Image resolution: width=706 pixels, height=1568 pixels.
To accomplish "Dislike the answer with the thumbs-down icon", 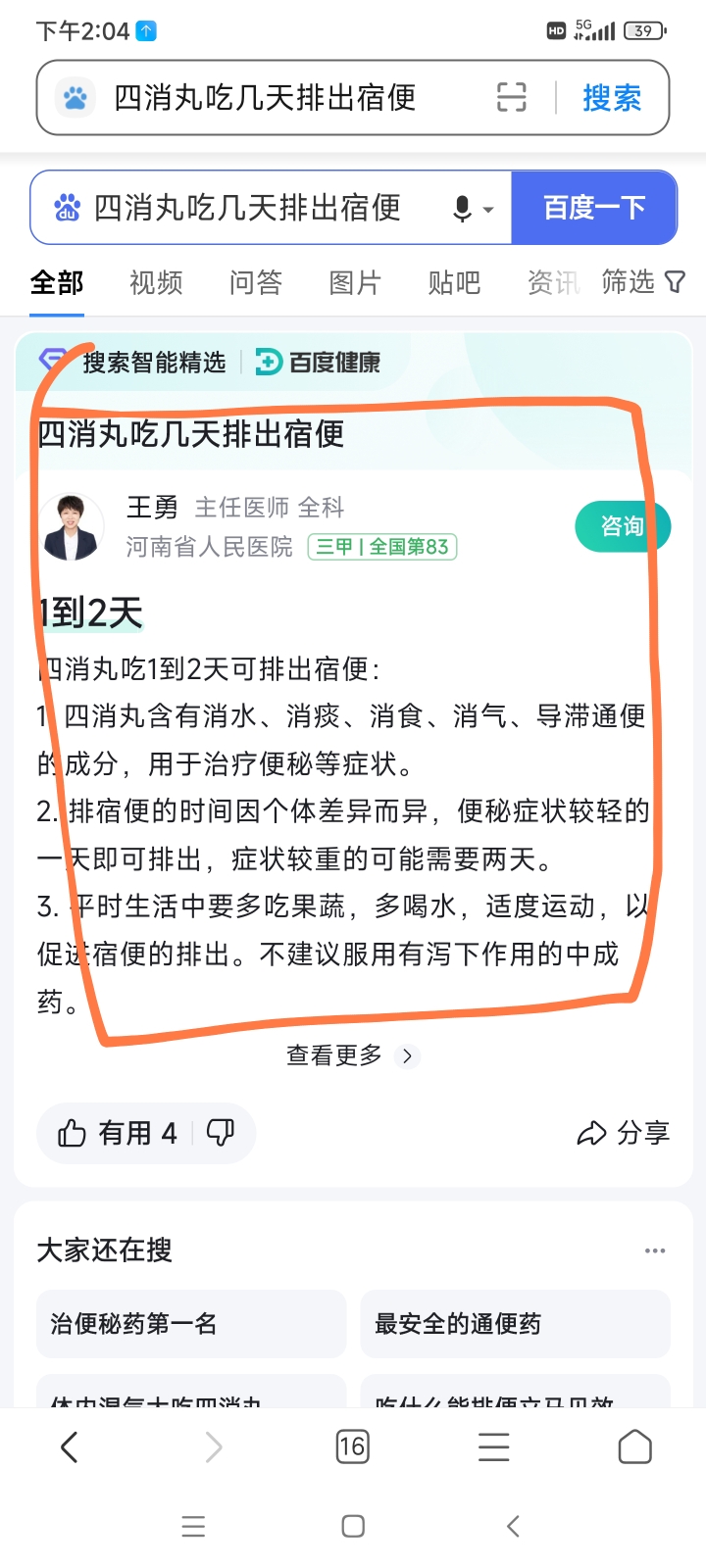I will point(221,1133).
